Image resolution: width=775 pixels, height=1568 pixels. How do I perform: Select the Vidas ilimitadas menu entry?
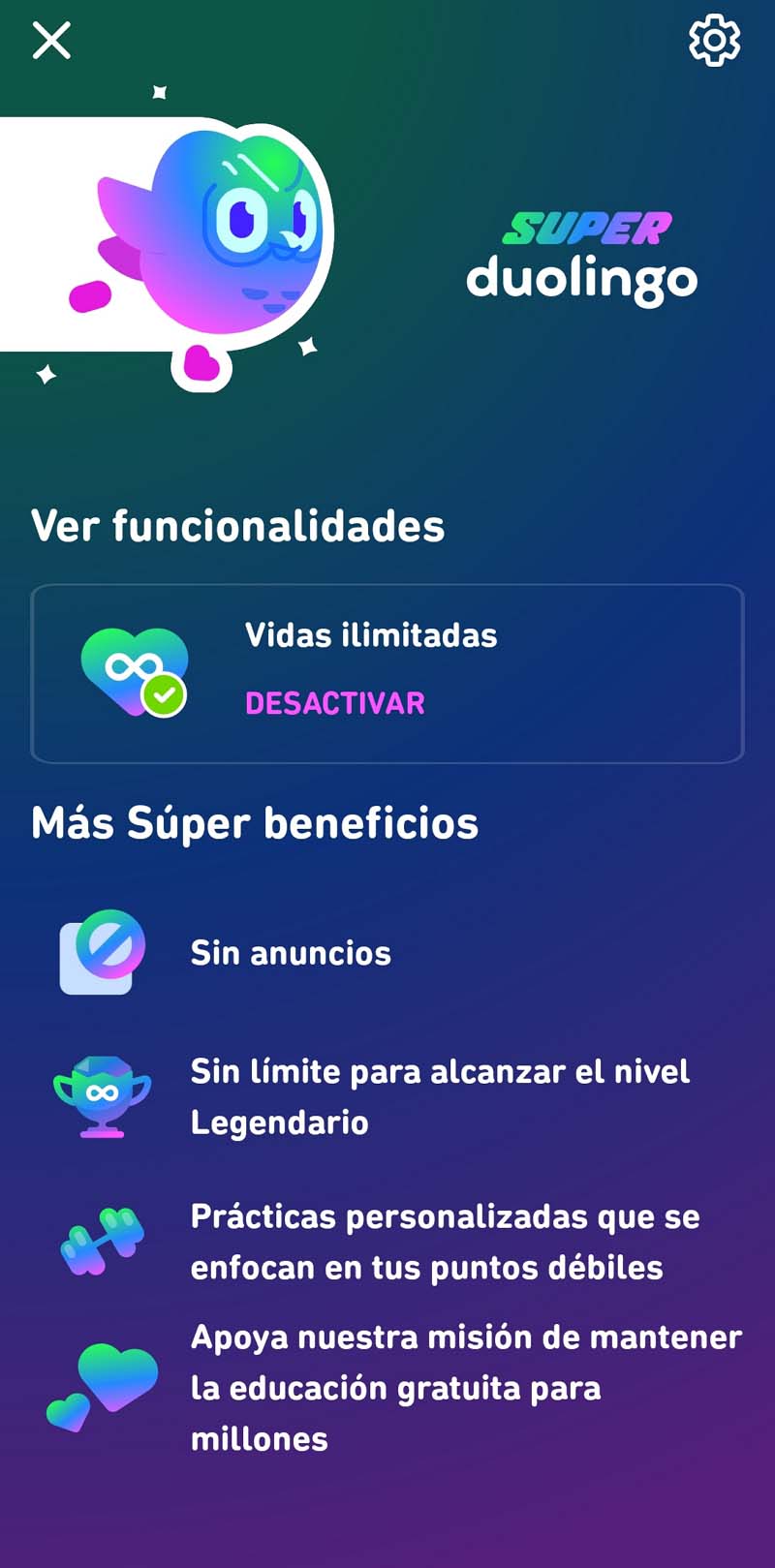pyautogui.click(x=371, y=635)
